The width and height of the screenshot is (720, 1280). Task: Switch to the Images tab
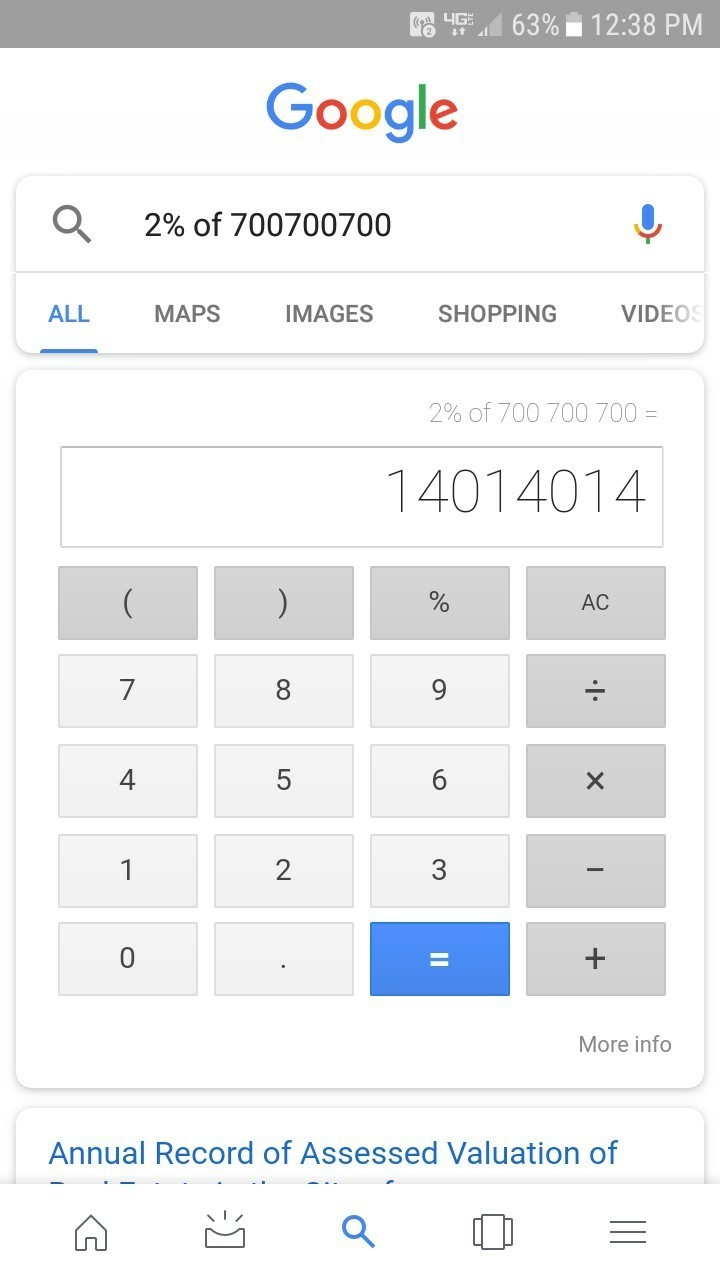329,314
